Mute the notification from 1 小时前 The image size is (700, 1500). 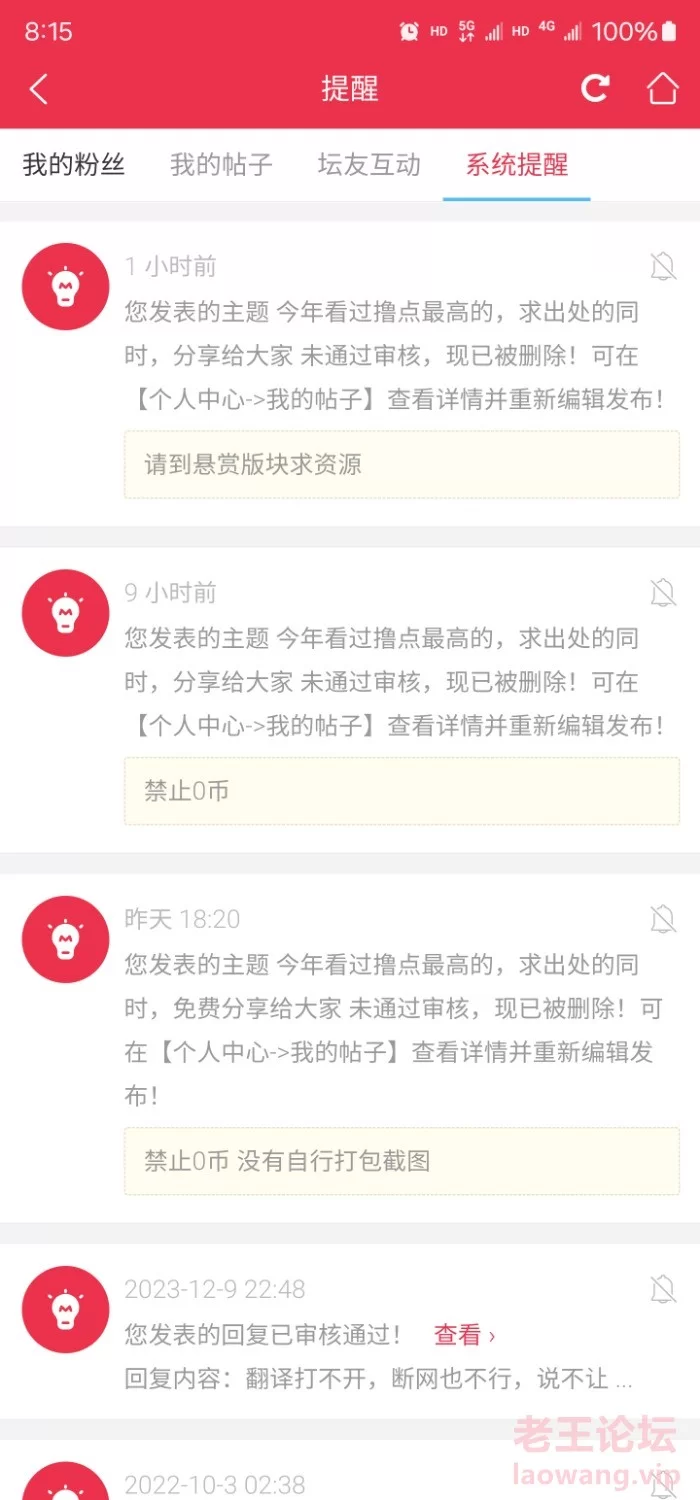(x=662, y=267)
